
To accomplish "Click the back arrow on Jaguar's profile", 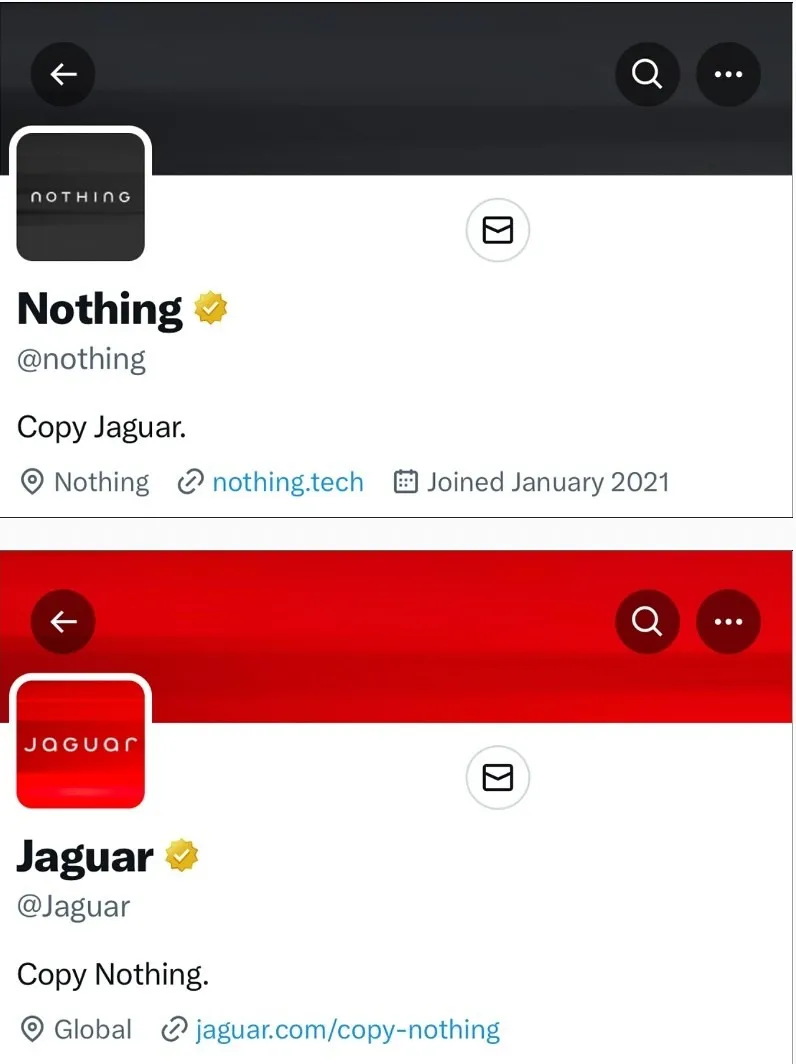I will click(x=63, y=621).
